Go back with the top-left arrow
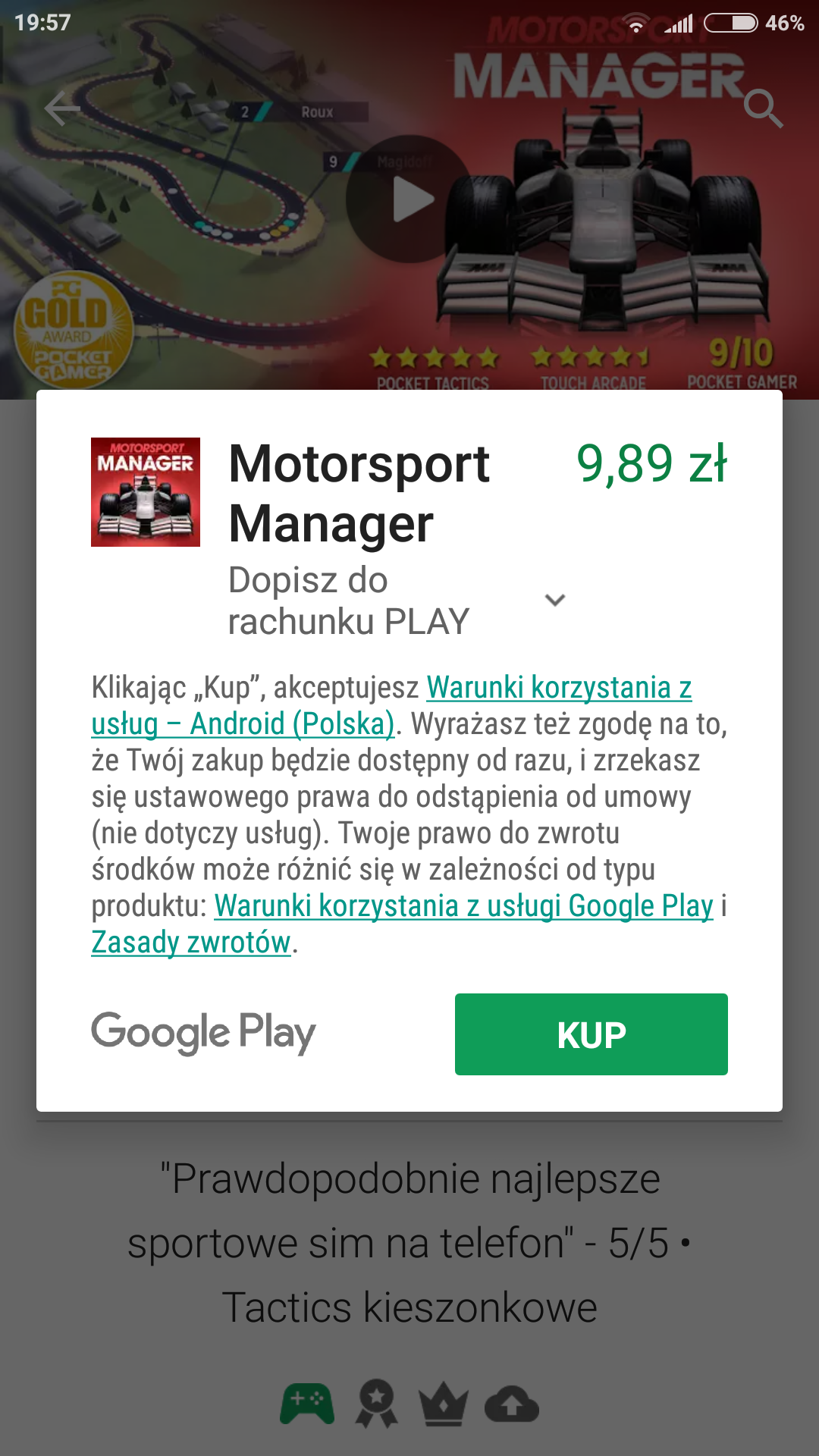 tap(62, 109)
